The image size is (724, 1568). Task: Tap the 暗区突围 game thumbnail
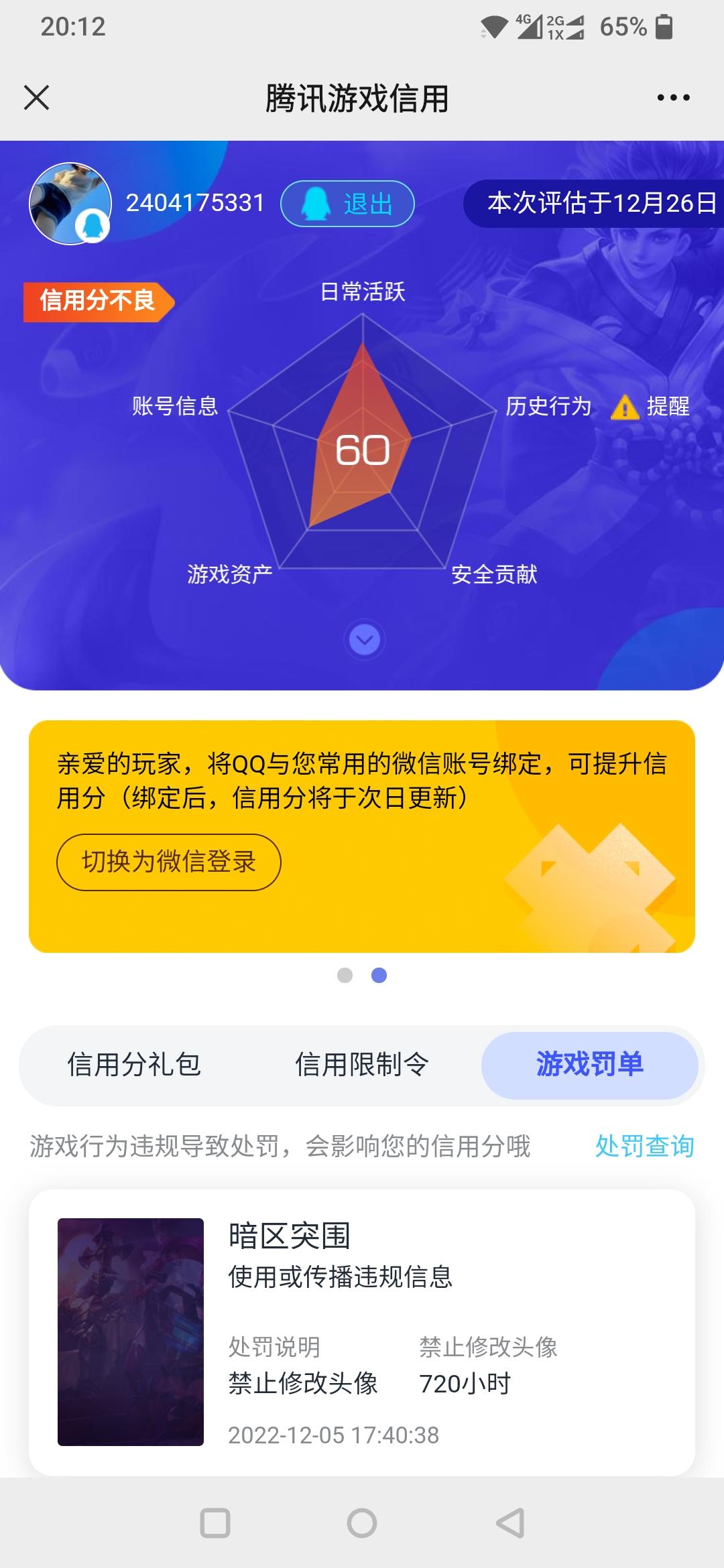coord(131,1340)
